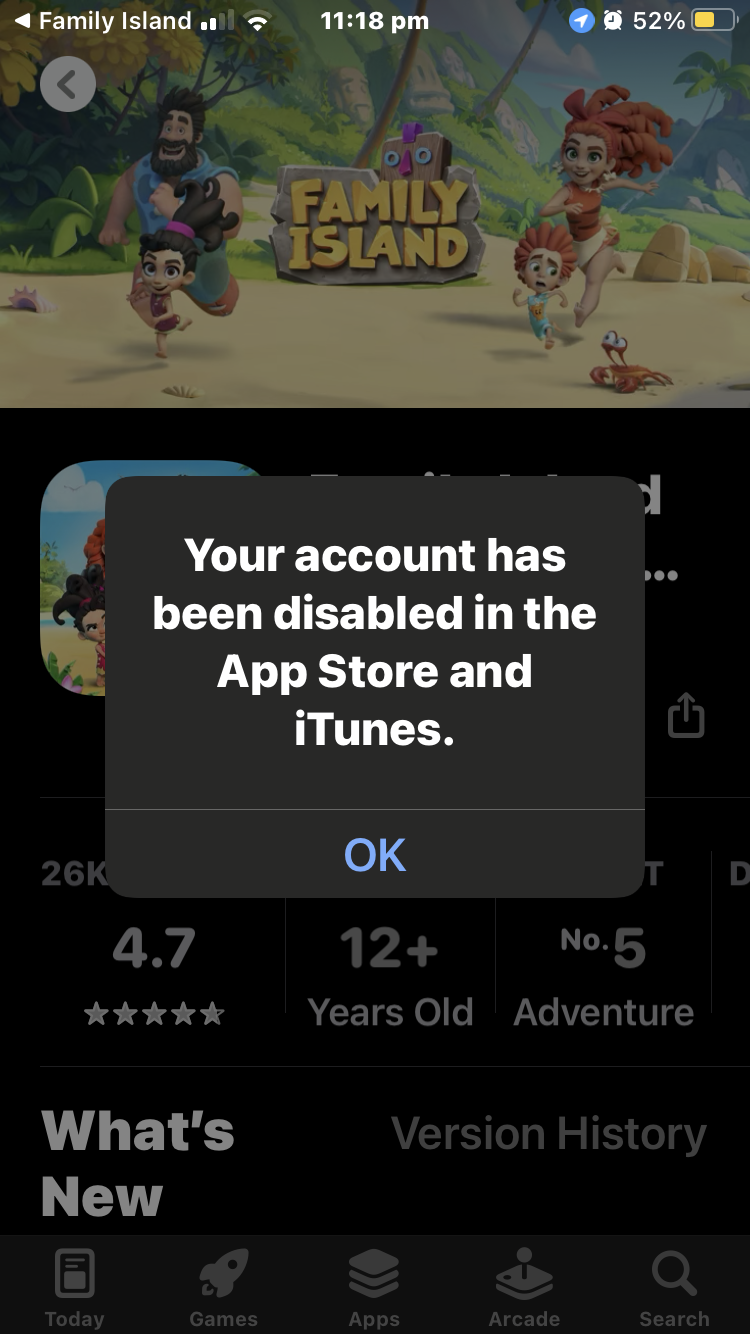
Task: Switch to the Apps tab
Action: click(x=374, y=1288)
